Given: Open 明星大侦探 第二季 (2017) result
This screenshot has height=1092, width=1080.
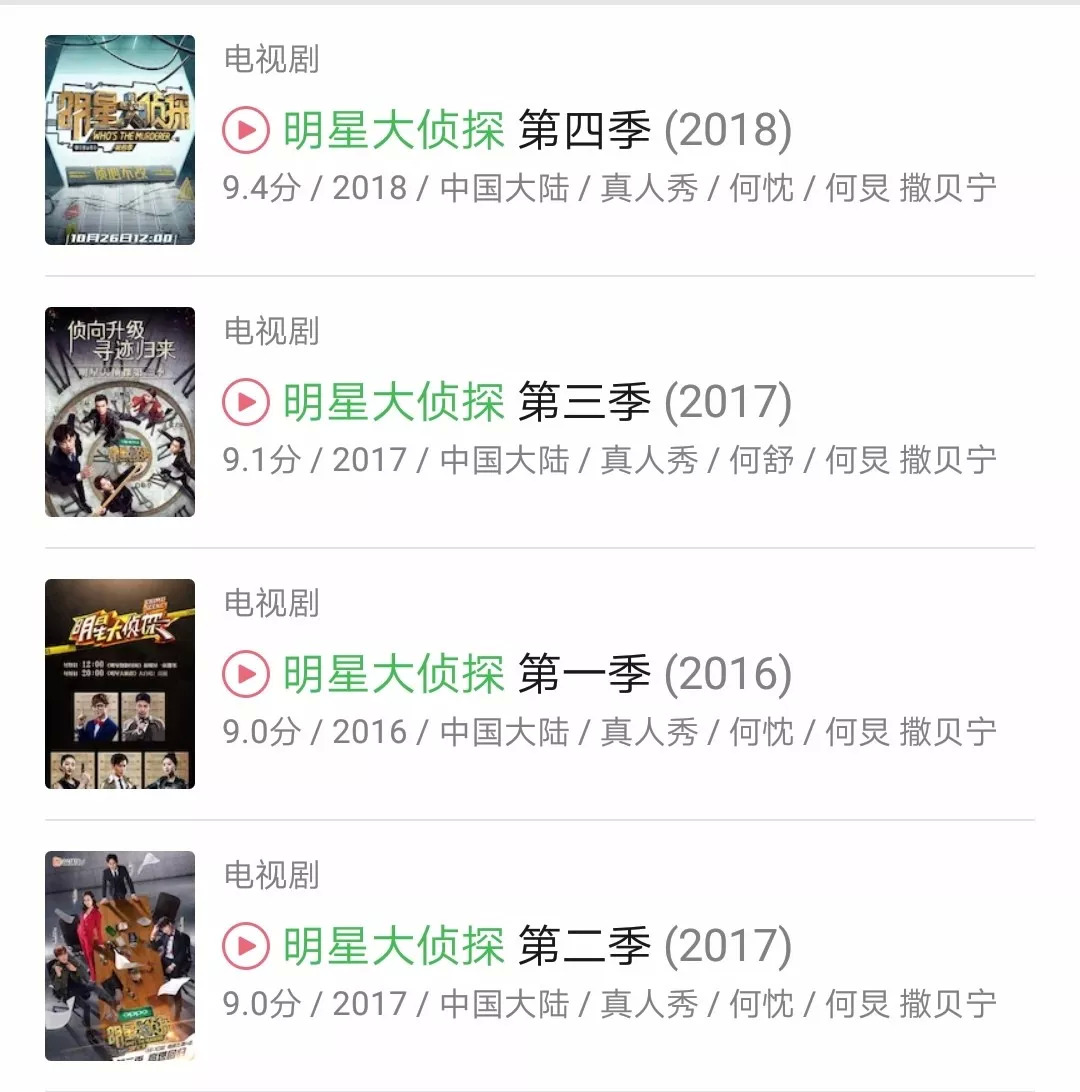Looking at the screenshot, I should pyautogui.click(x=536, y=947).
